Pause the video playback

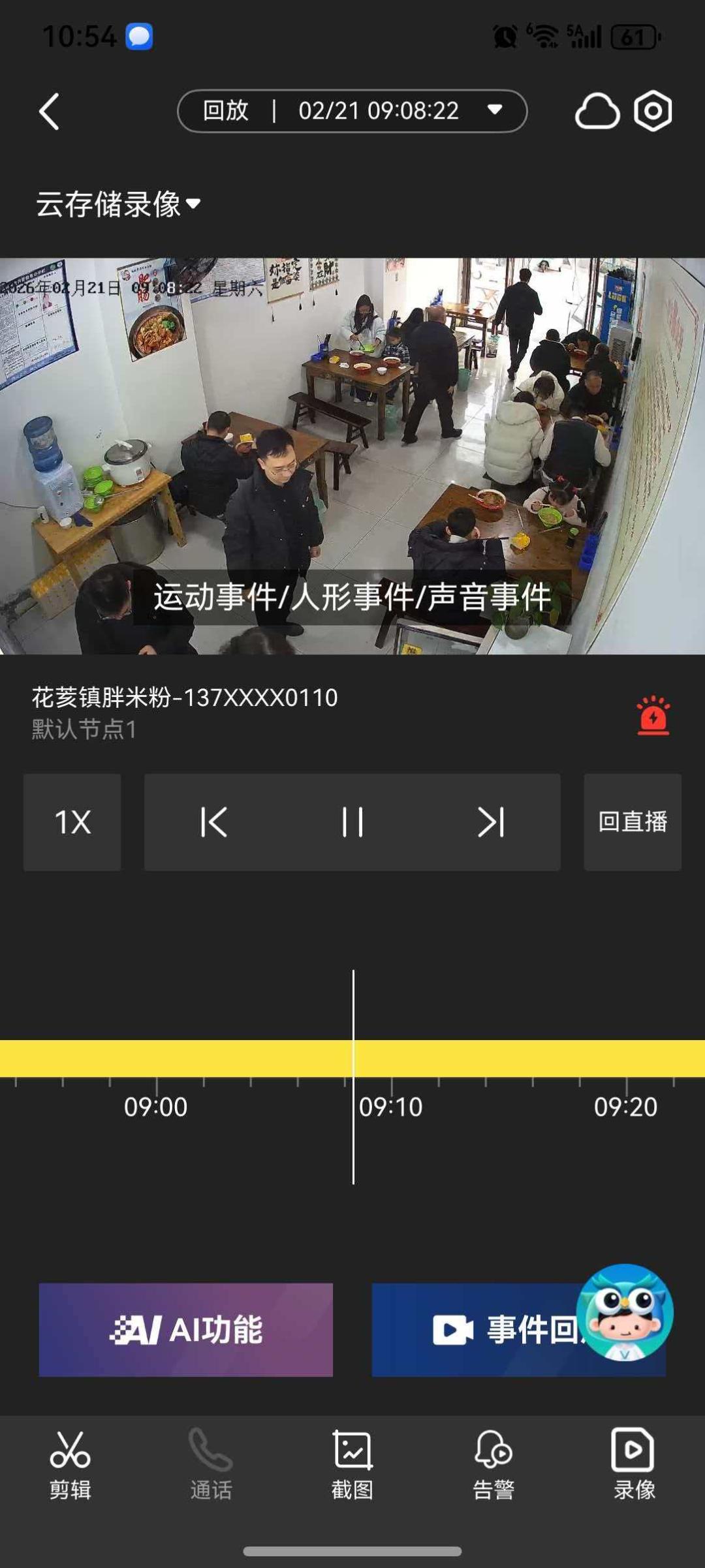tap(352, 822)
